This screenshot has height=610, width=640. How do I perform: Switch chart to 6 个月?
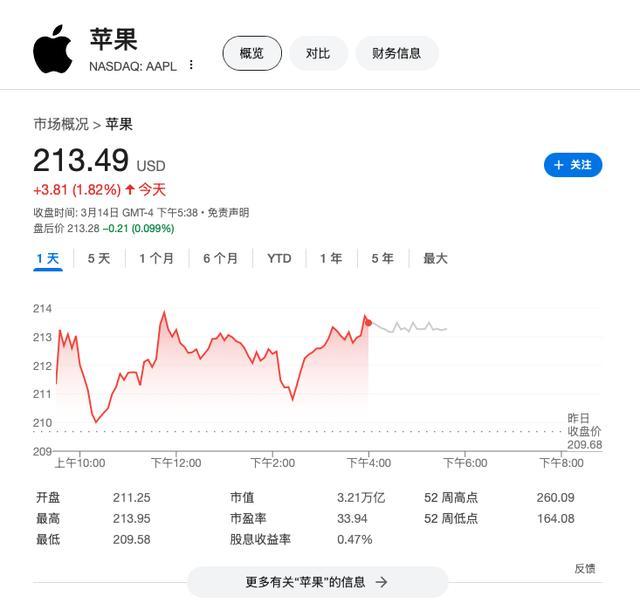[220, 258]
